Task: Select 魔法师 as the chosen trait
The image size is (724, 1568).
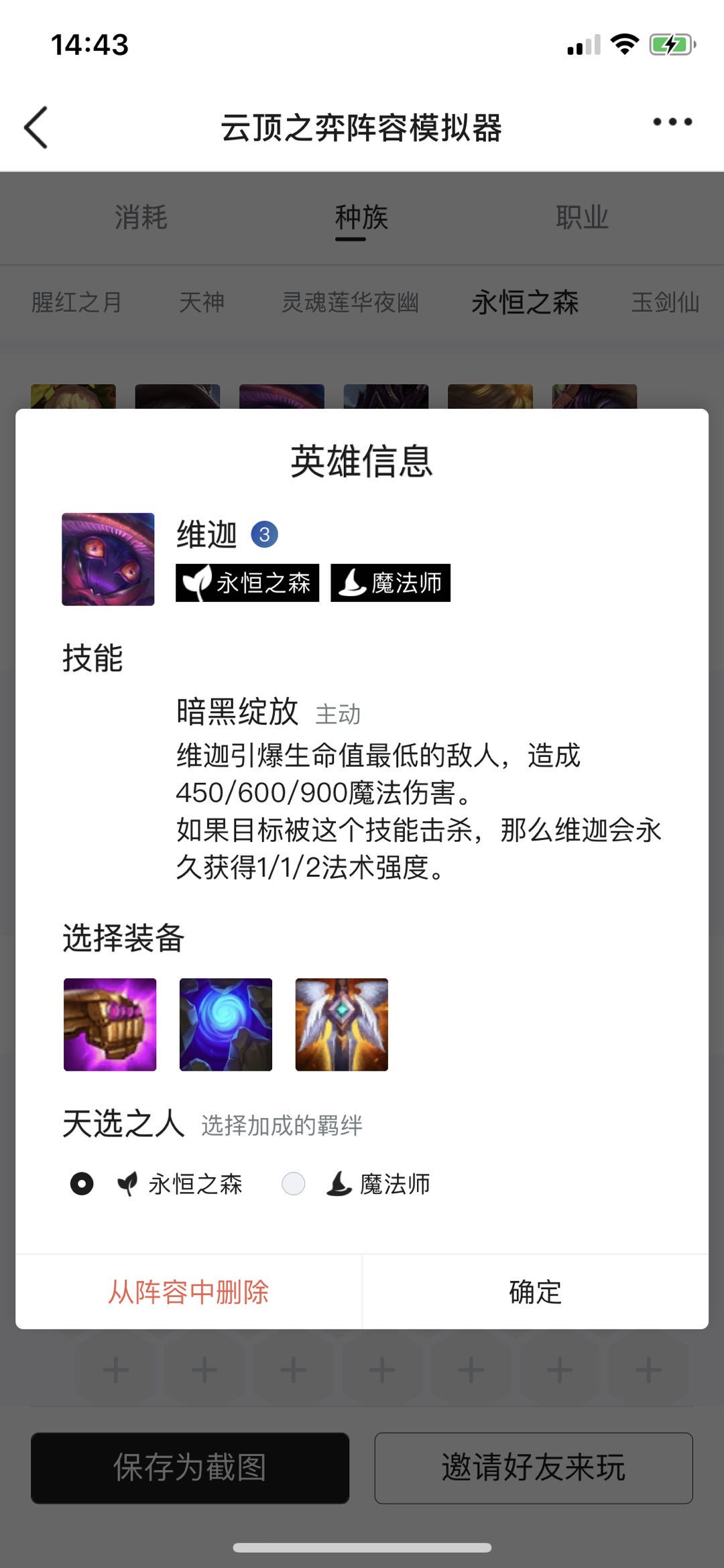Action: click(x=294, y=1184)
